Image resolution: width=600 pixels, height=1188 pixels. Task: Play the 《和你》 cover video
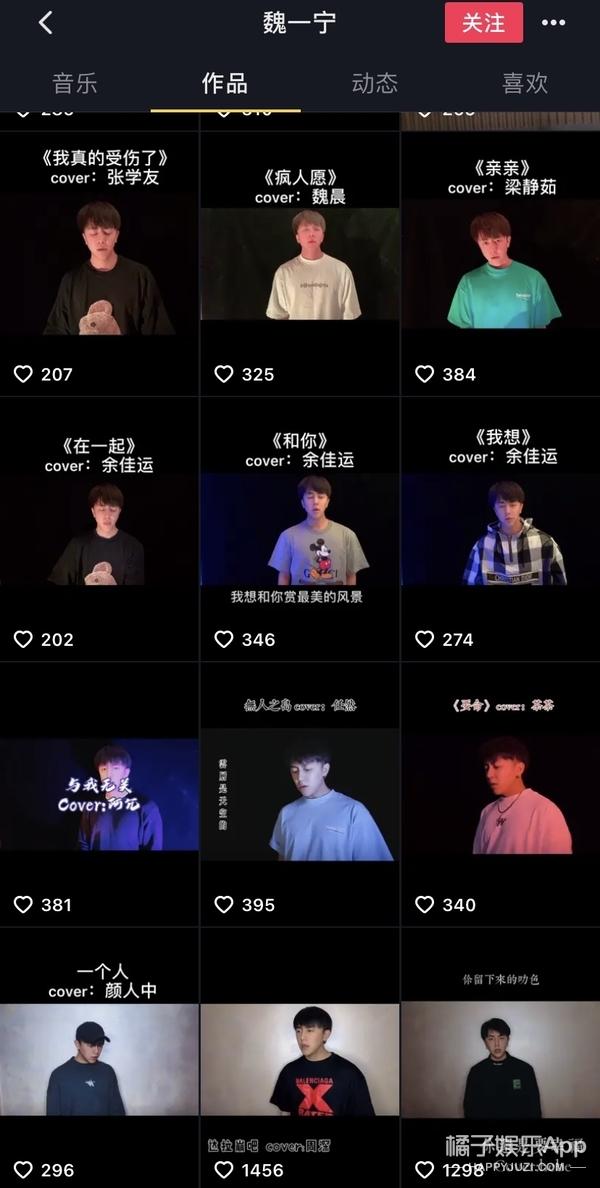(x=300, y=530)
